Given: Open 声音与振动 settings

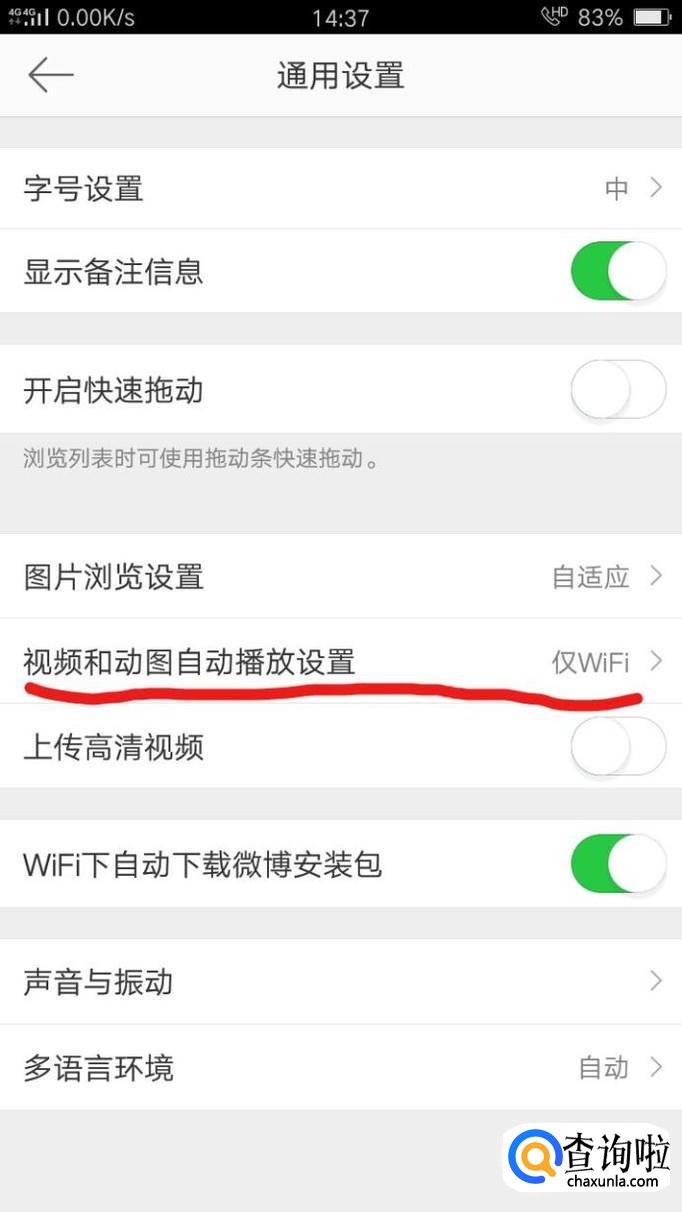Looking at the screenshot, I should pyautogui.click(x=341, y=981).
